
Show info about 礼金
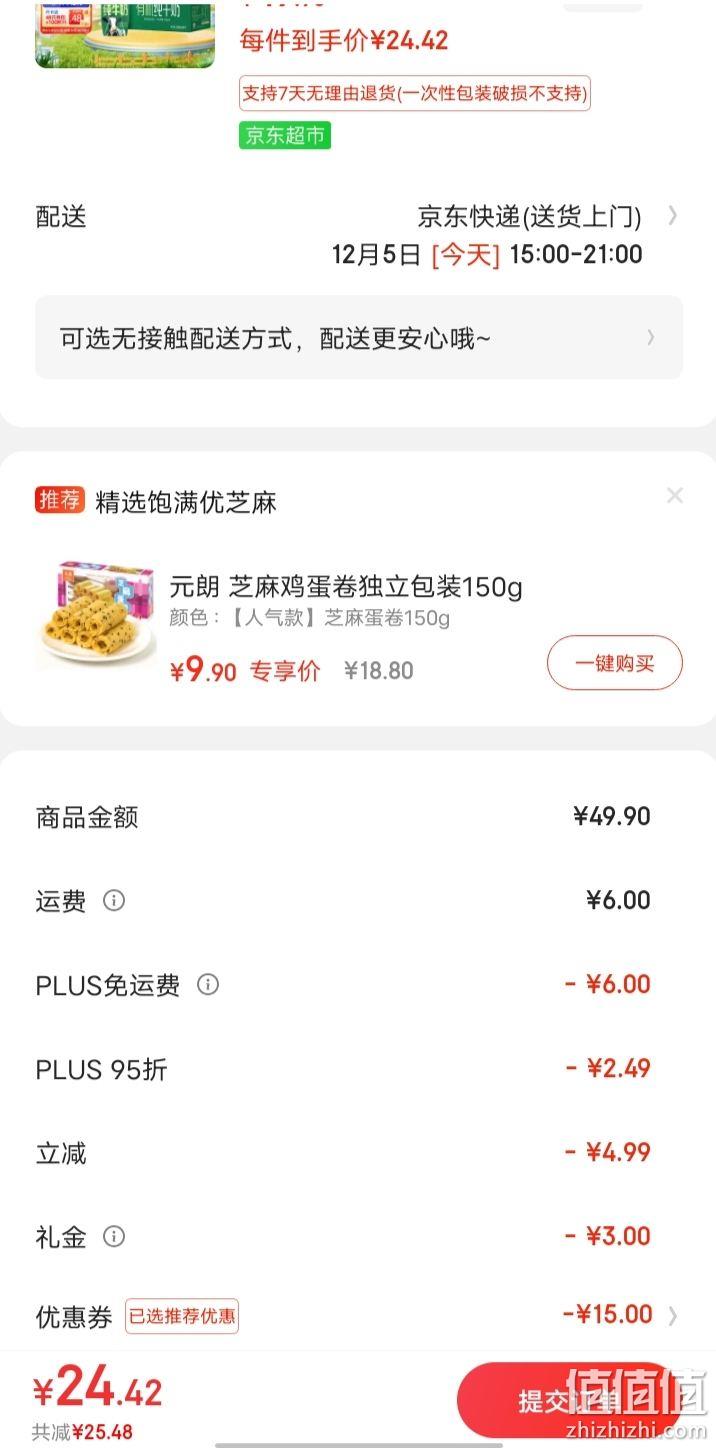pos(114,1237)
